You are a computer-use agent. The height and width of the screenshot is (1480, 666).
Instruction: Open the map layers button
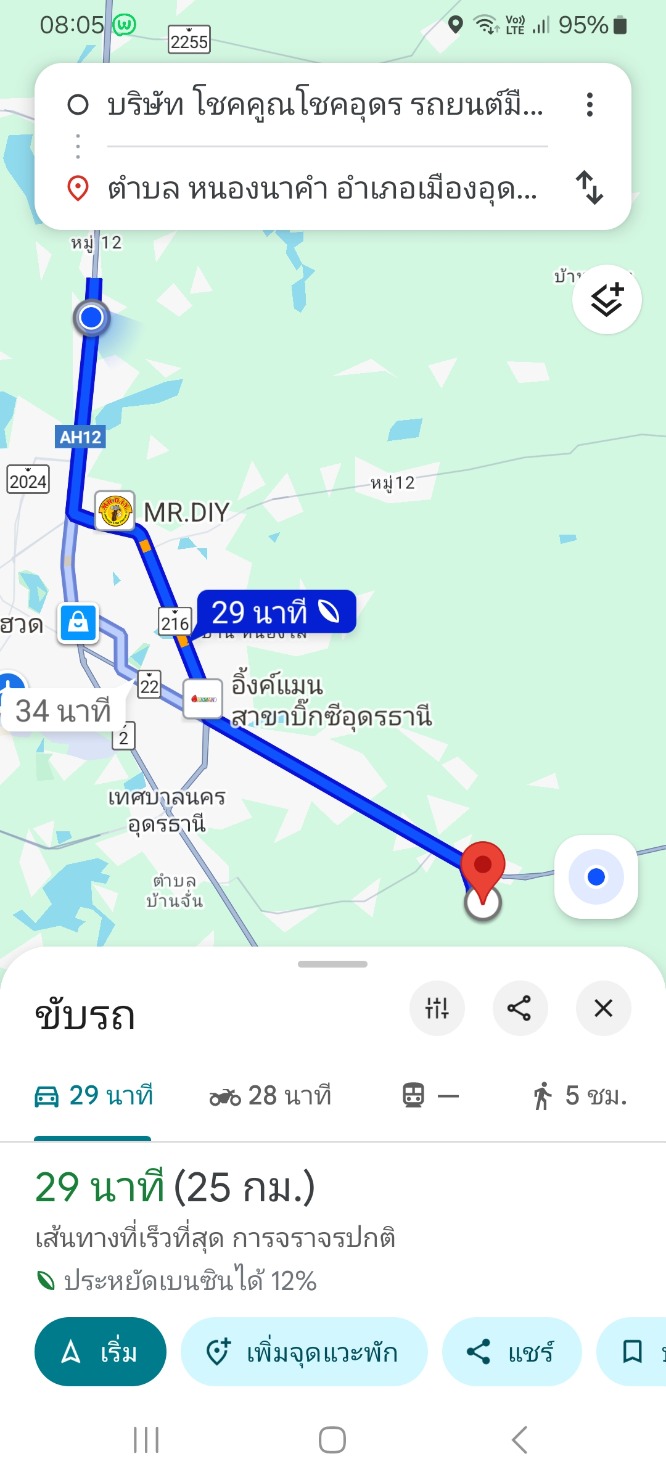[607, 299]
